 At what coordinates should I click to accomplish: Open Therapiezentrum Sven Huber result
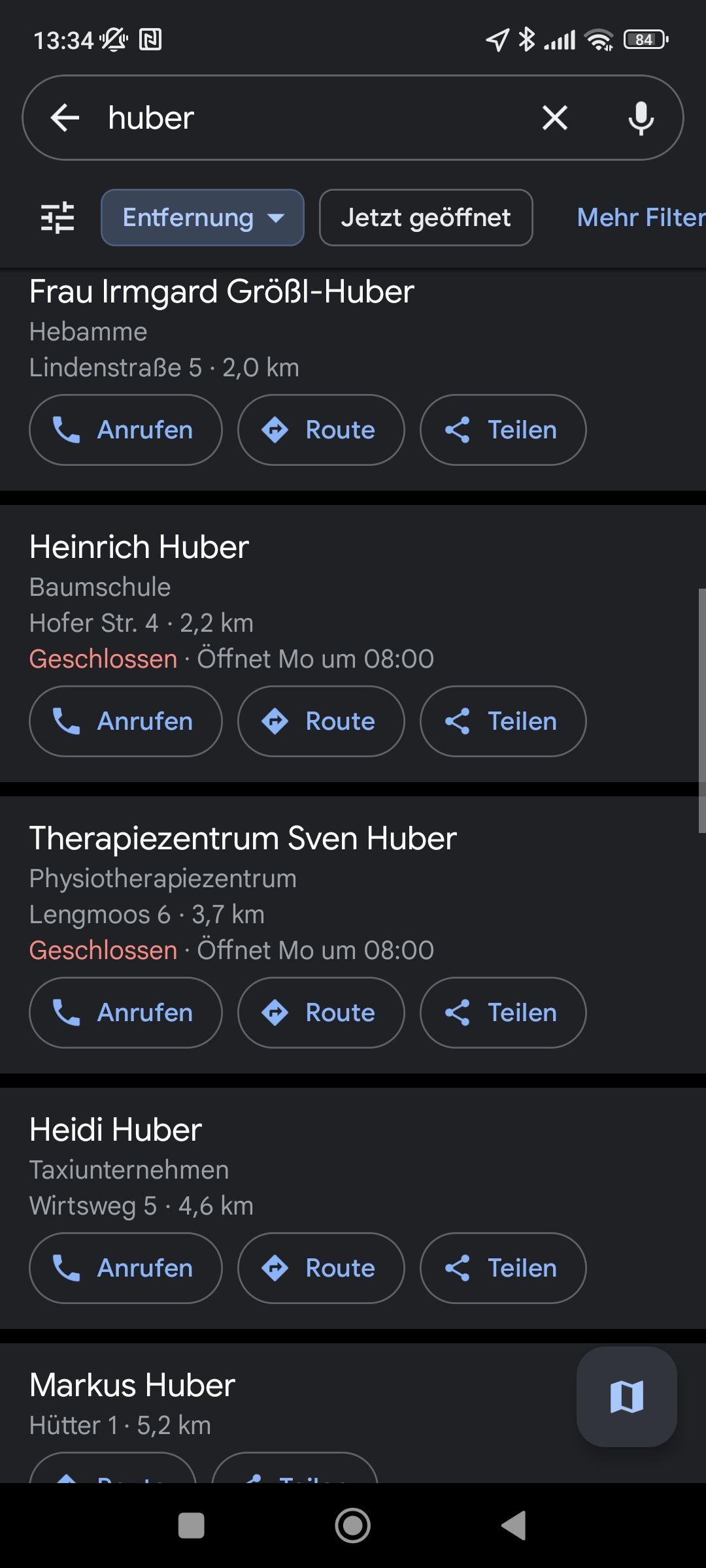[243, 839]
